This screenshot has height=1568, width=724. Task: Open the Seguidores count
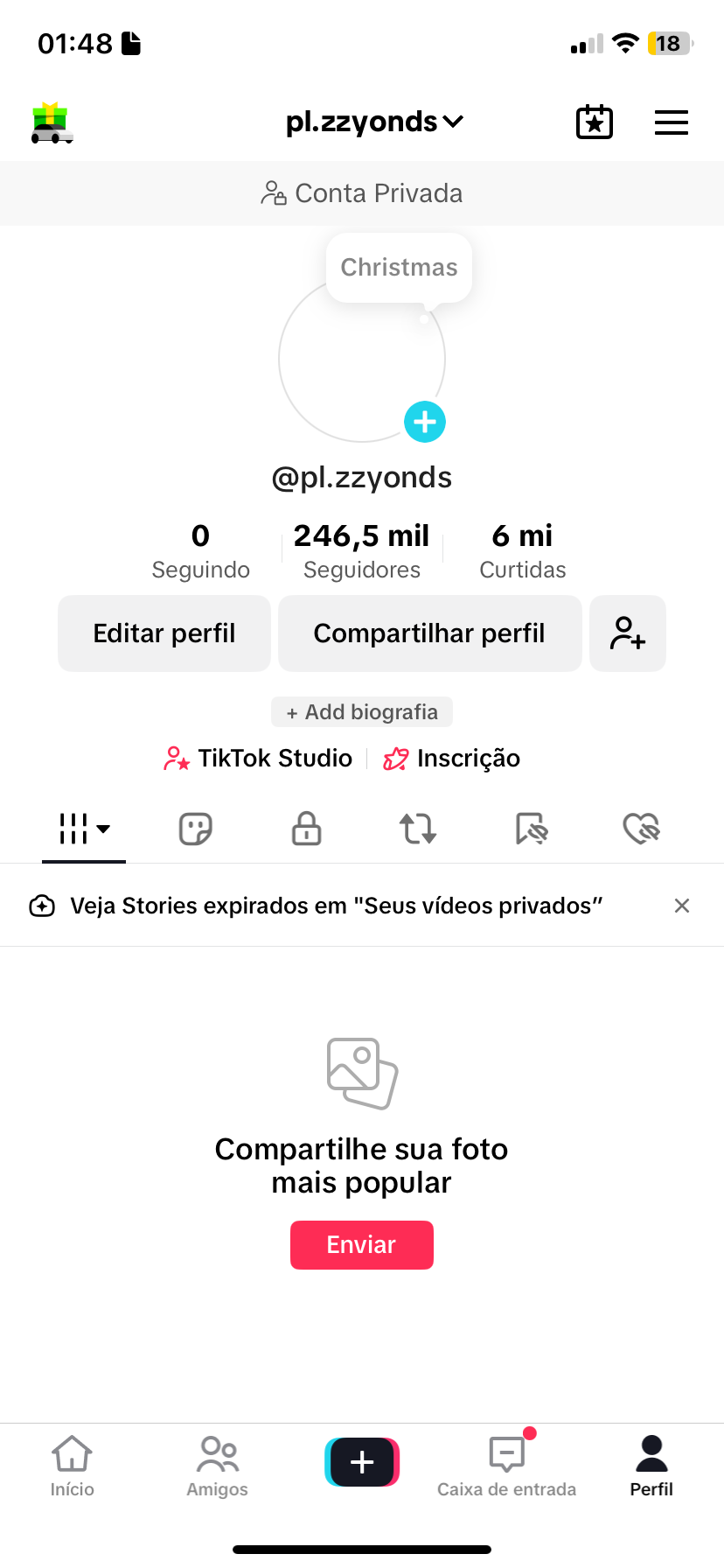362,550
